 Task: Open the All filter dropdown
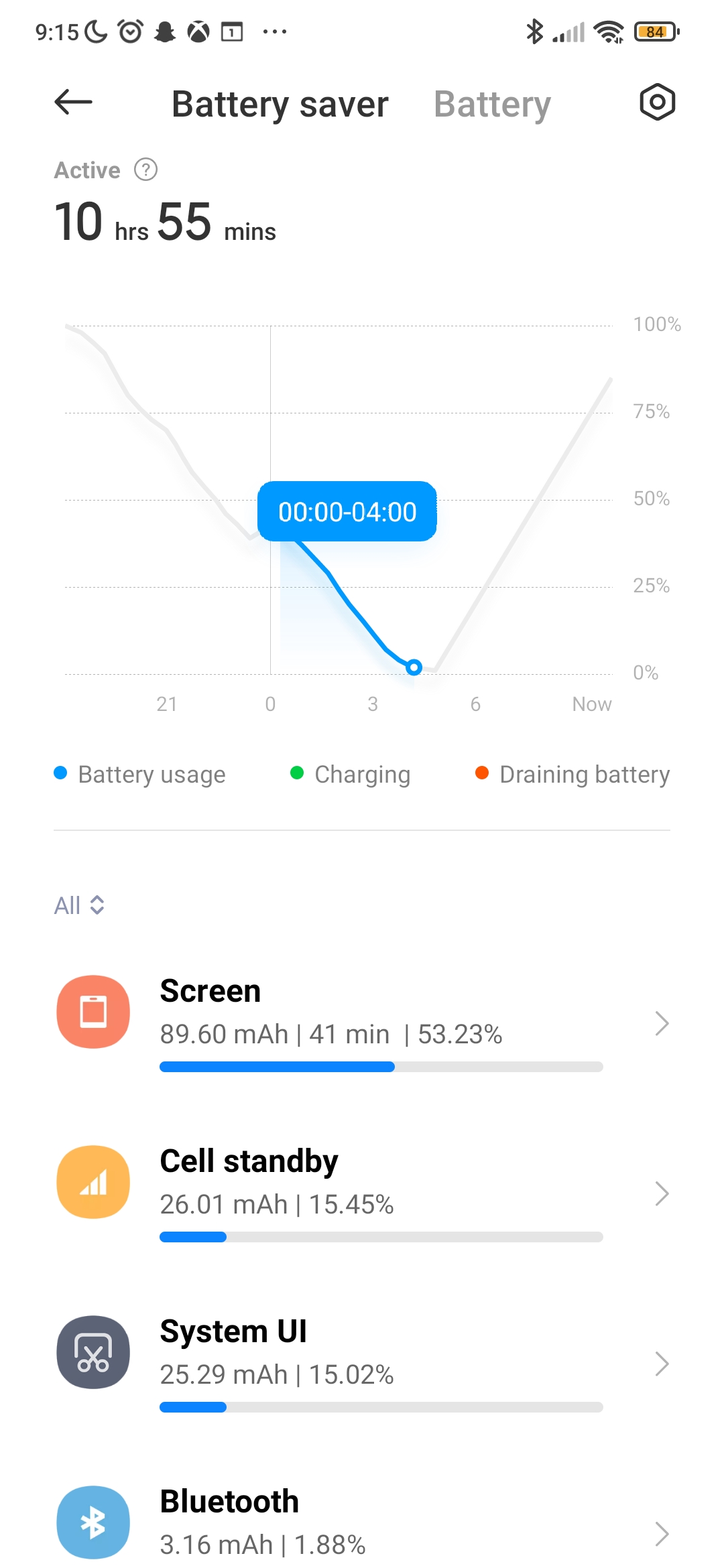[x=79, y=905]
